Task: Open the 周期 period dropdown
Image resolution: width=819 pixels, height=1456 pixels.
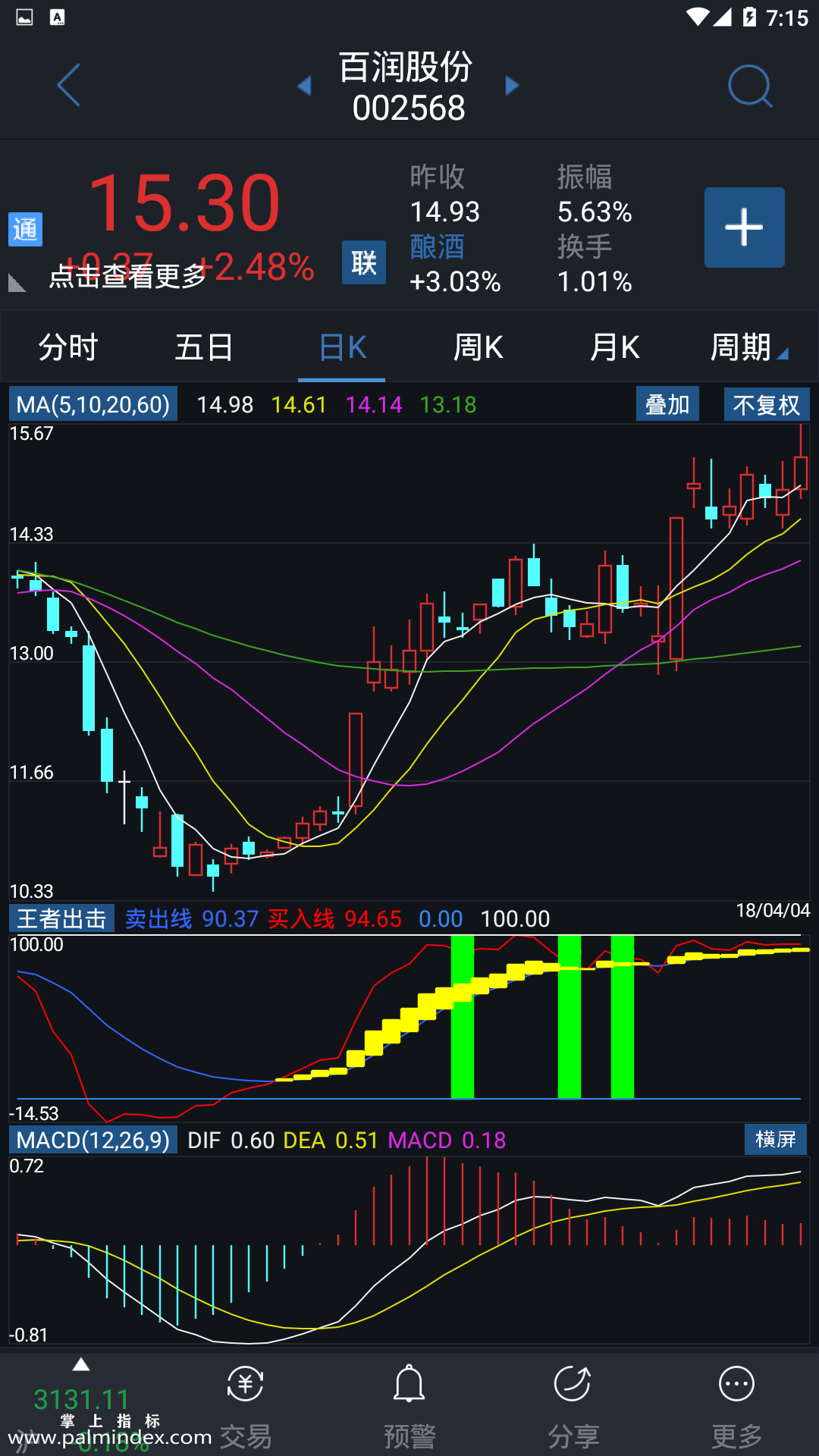Action: [x=748, y=347]
